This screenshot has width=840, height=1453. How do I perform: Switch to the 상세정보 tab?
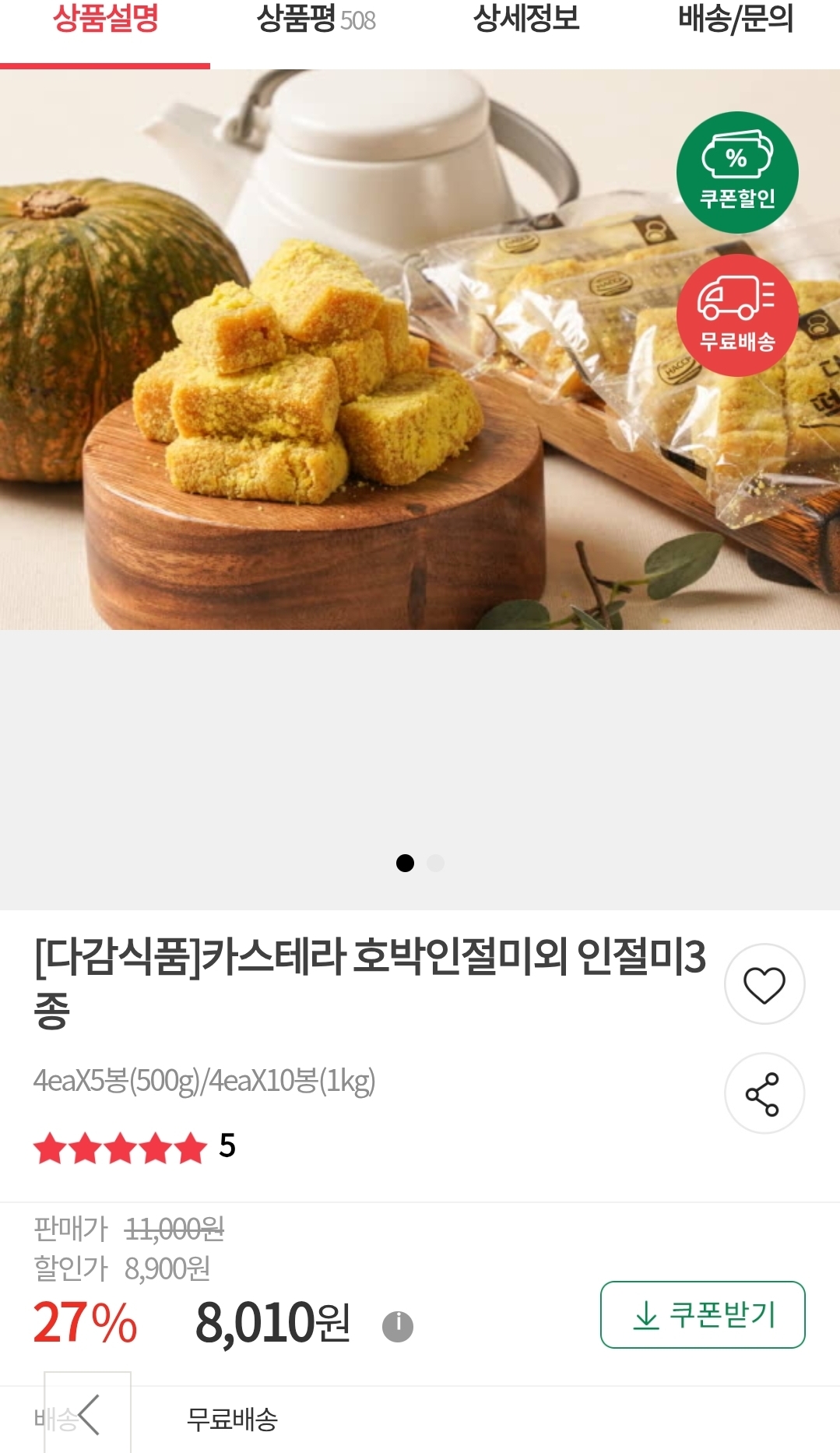point(526,20)
